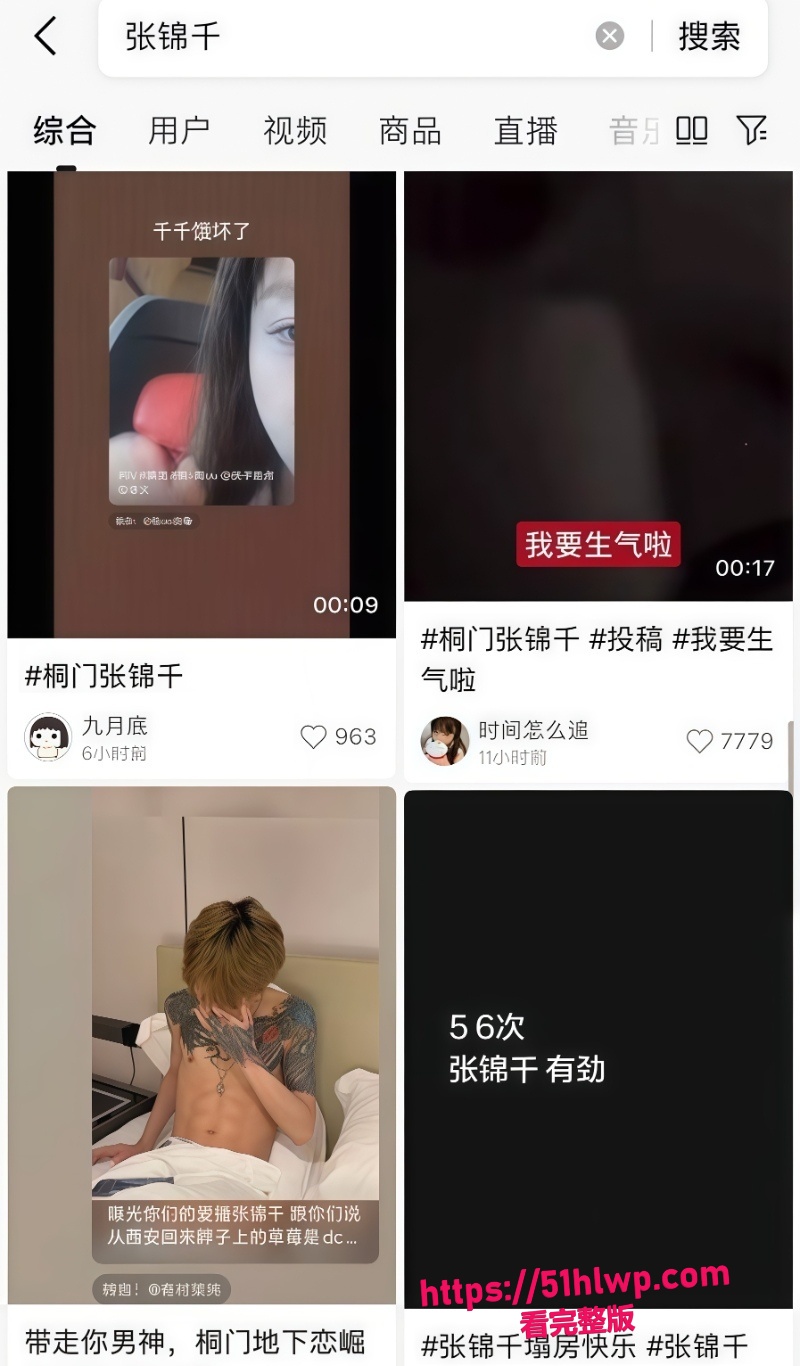Switch to the 用户 tab
This screenshot has width=800, height=1366.
coord(179,131)
